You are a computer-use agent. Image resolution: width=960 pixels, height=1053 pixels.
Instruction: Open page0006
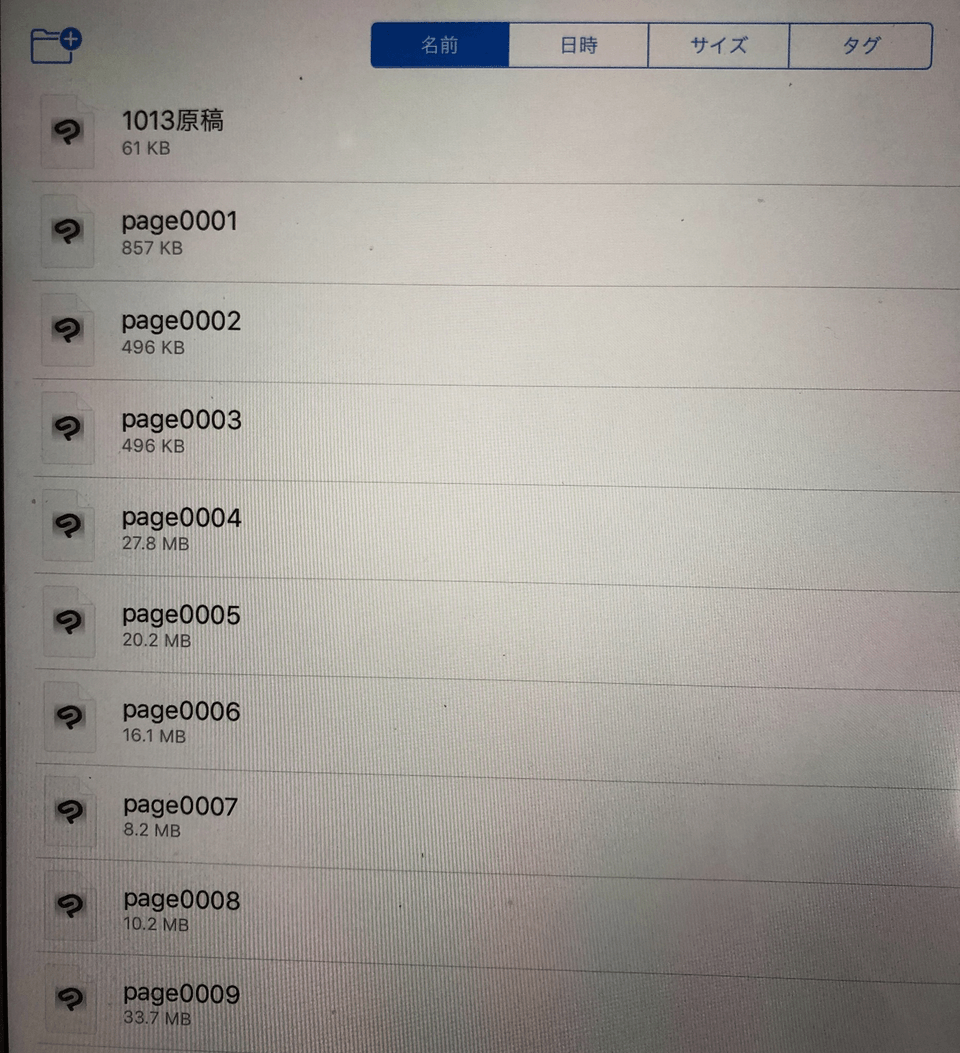click(x=181, y=721)
